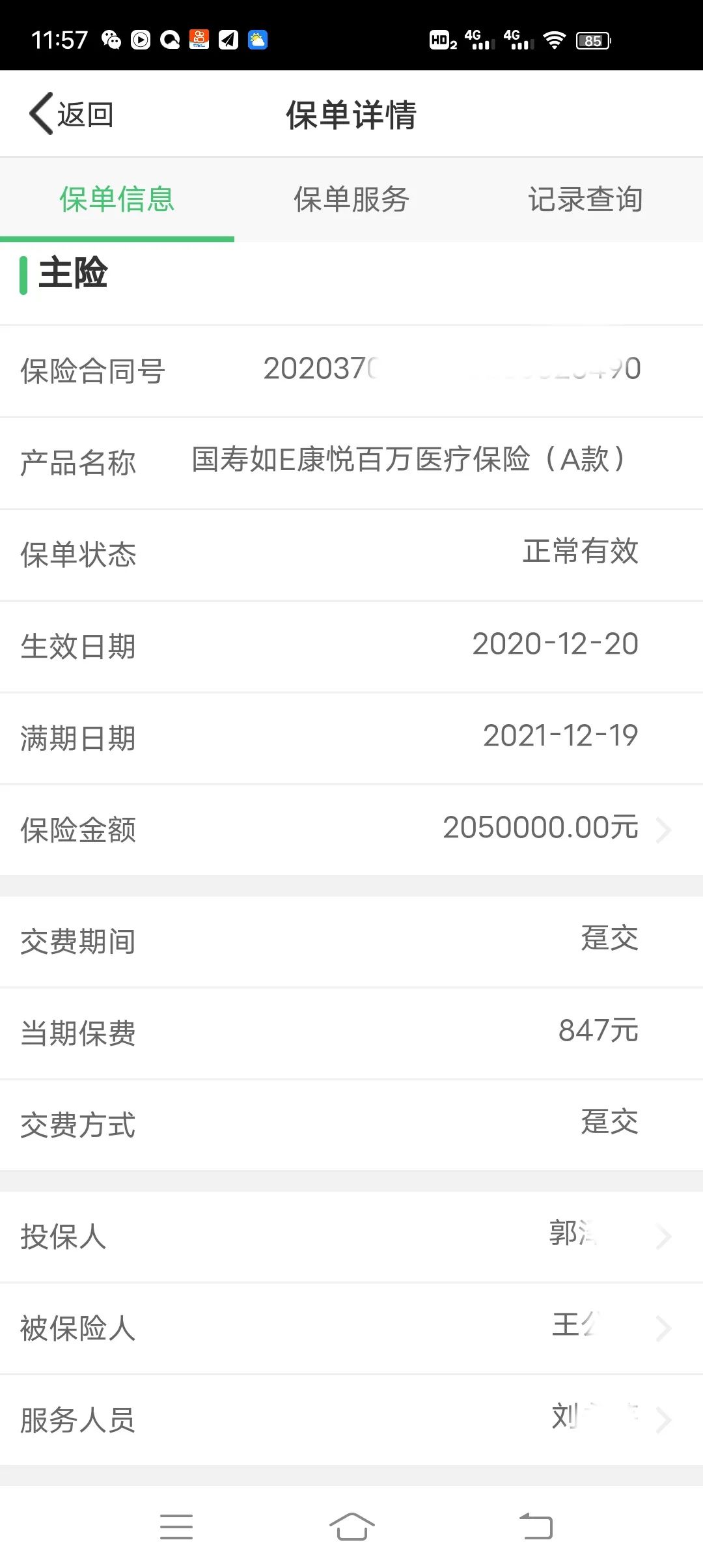Show 被保险人 details

click(x=351, y=1328)
